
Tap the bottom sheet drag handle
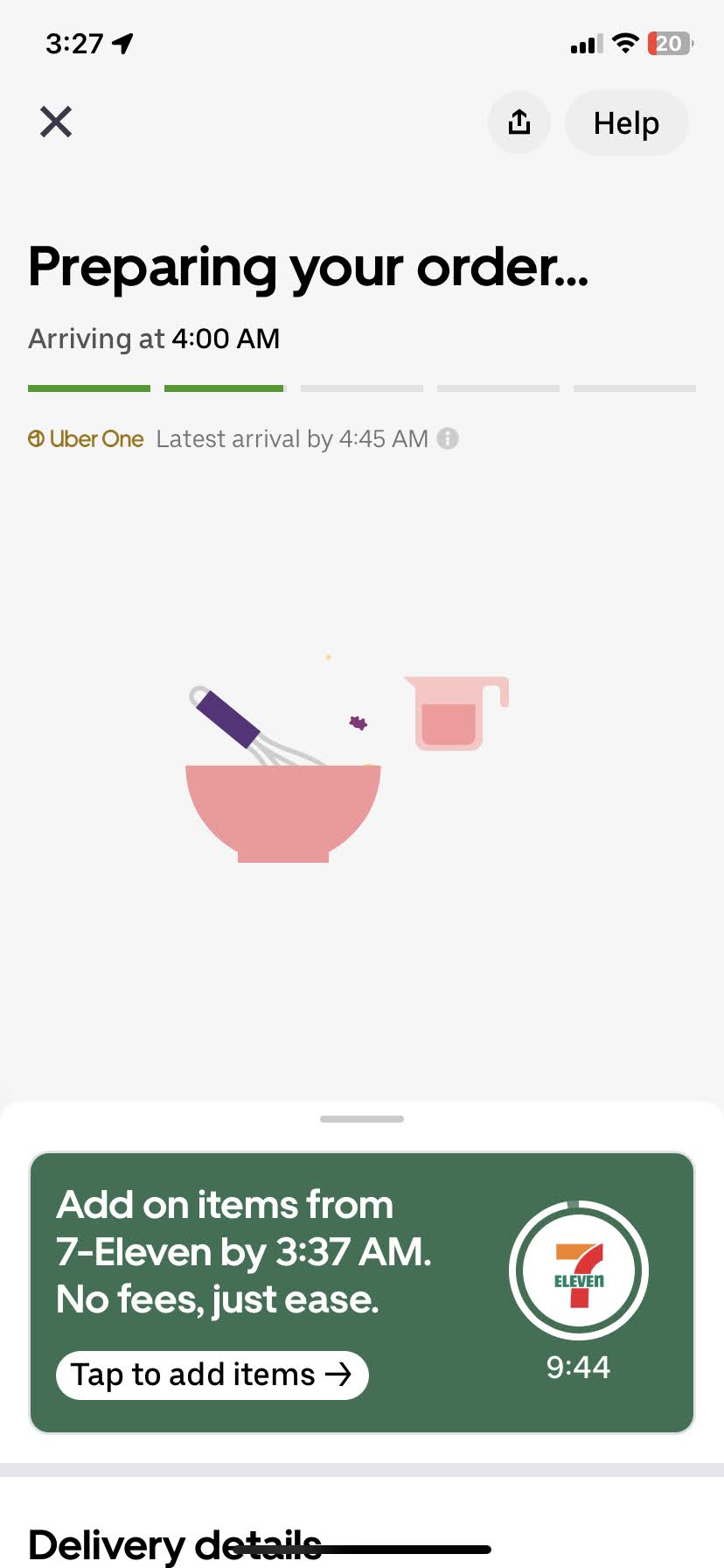362,1119
